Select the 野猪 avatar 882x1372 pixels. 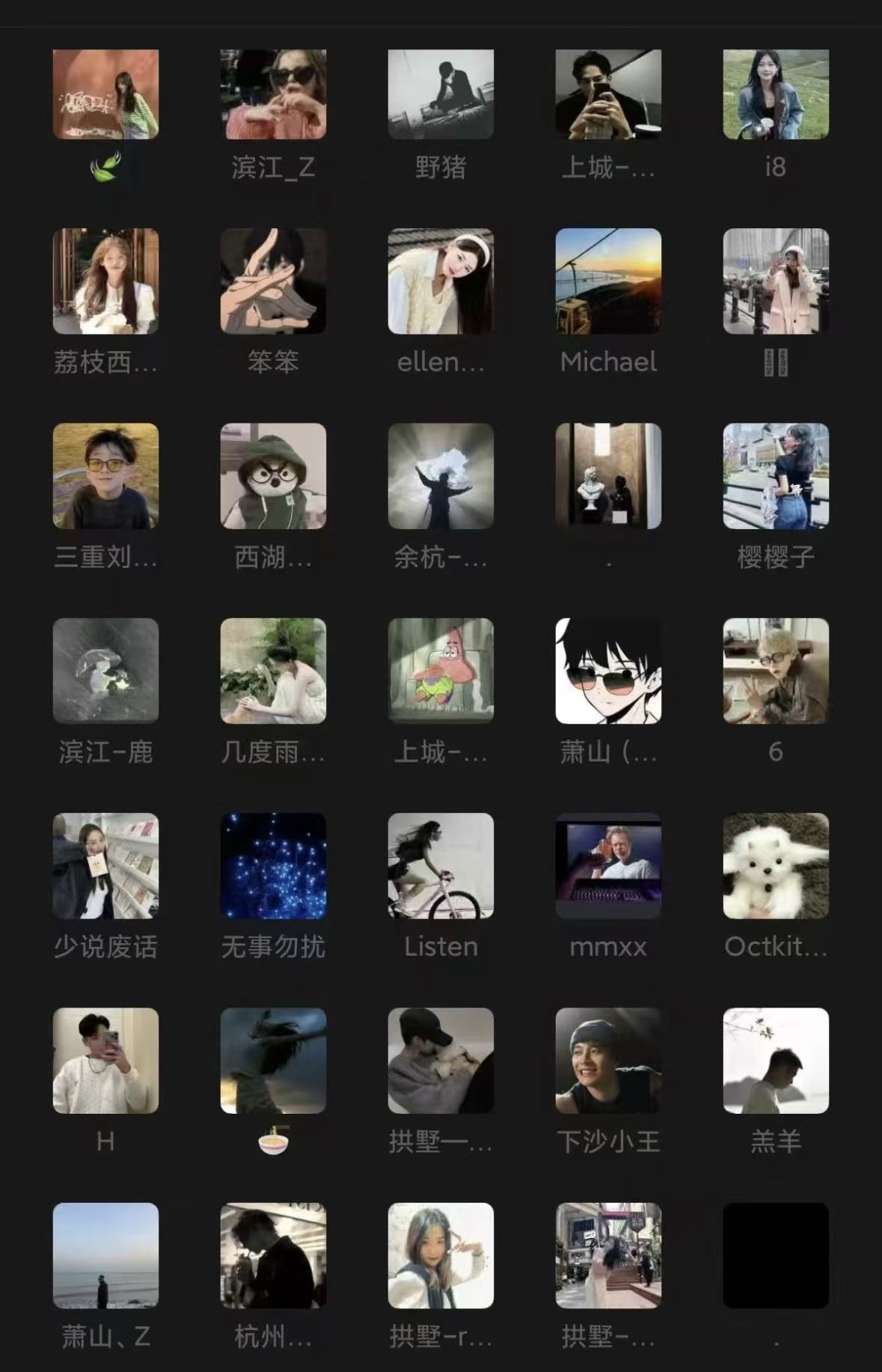(x=441, y=96)
